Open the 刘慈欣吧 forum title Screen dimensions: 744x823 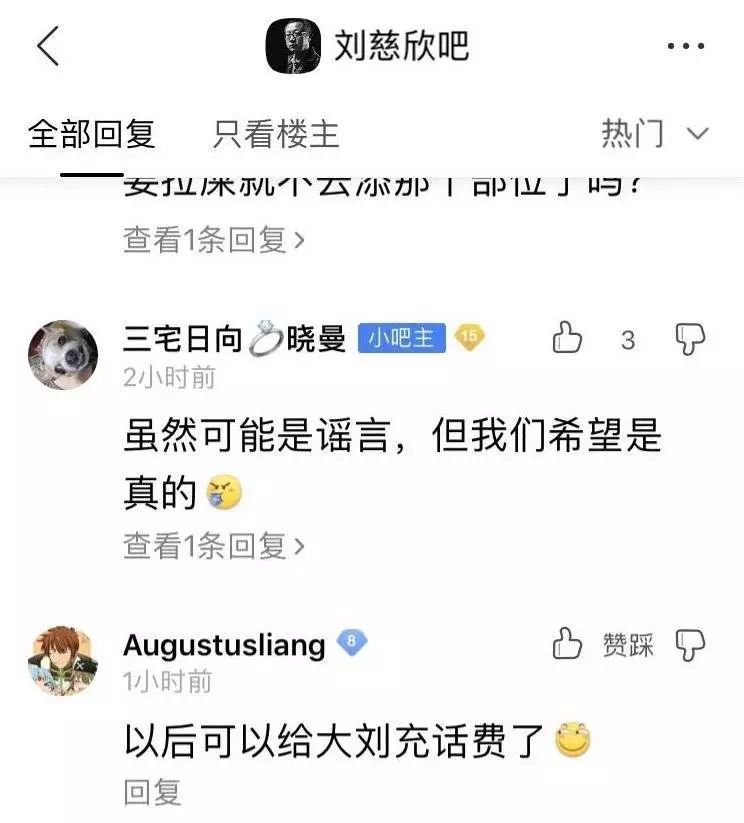click(400, 47)
